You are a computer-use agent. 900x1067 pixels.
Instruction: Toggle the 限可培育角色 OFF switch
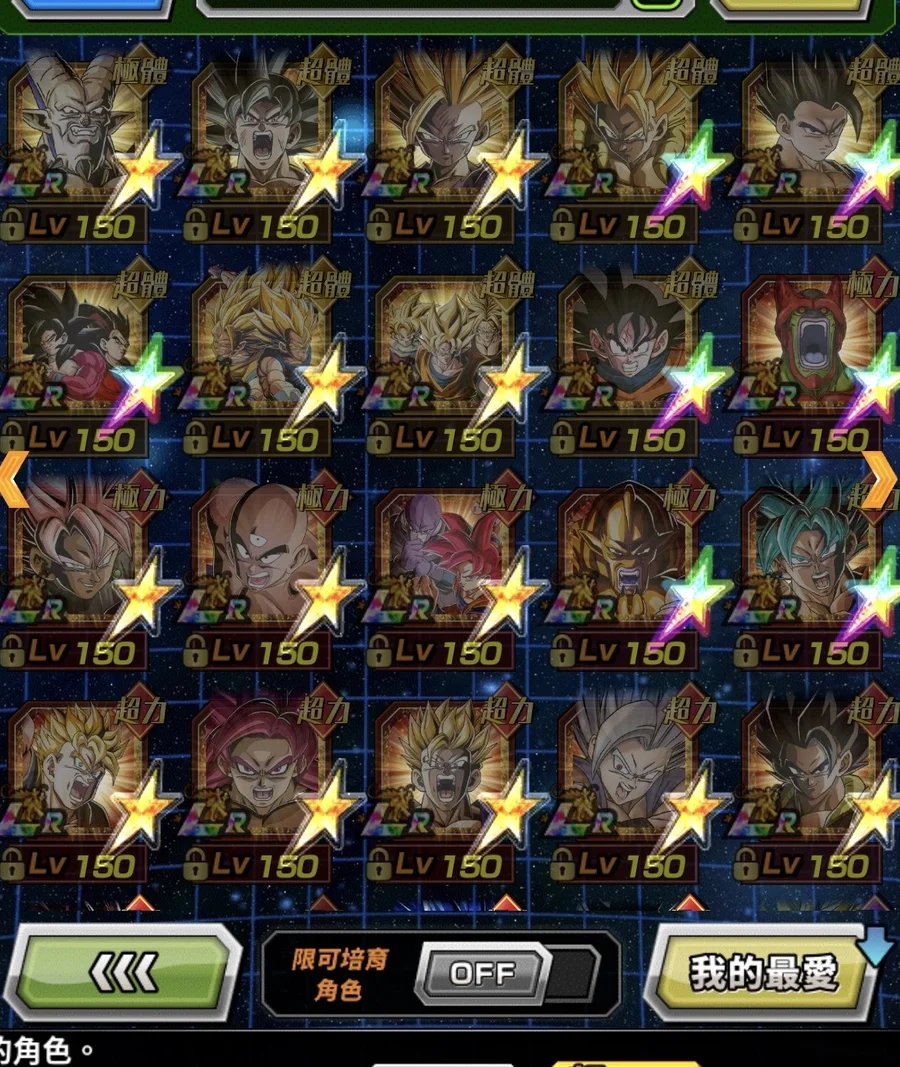484,973
